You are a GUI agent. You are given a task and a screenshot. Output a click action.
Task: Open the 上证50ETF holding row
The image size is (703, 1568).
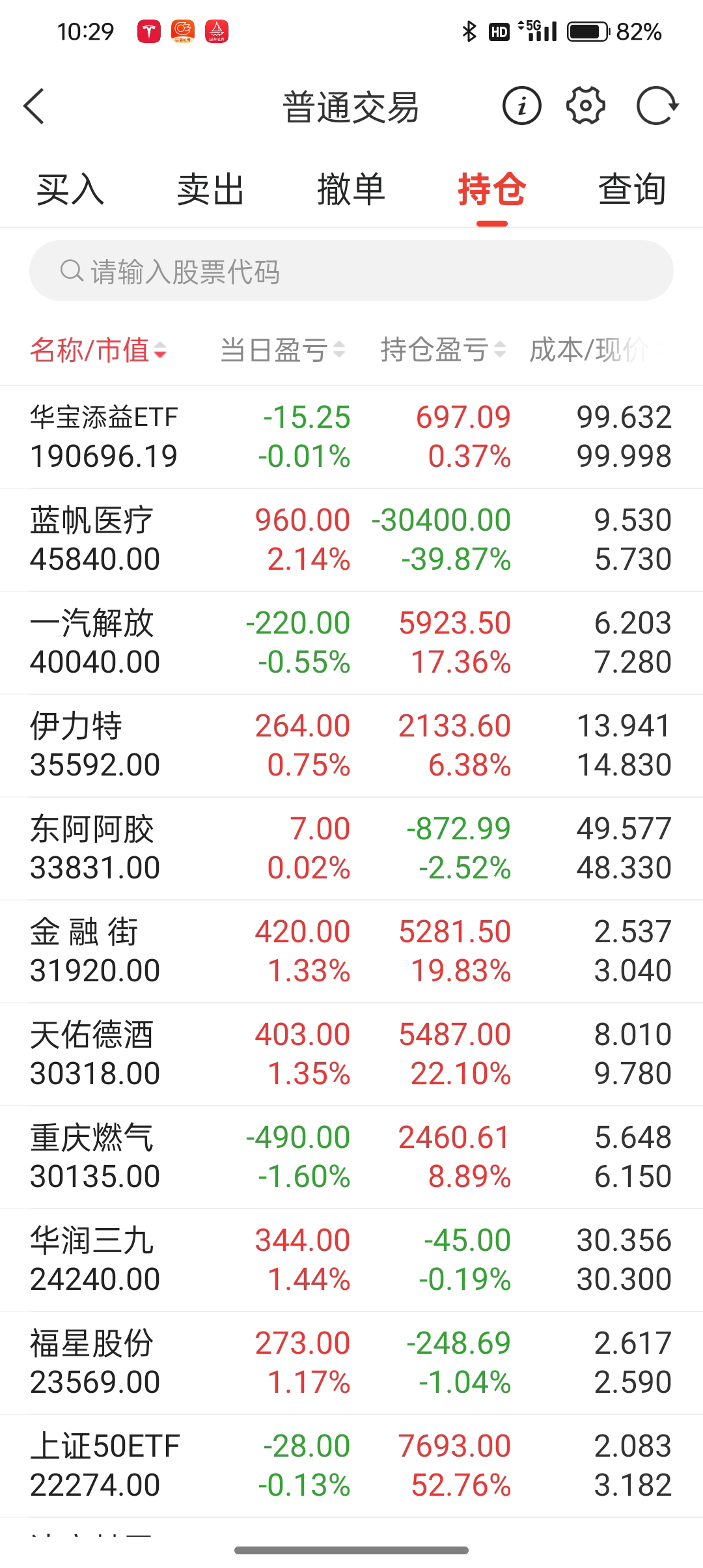(x=351, y=1466)
